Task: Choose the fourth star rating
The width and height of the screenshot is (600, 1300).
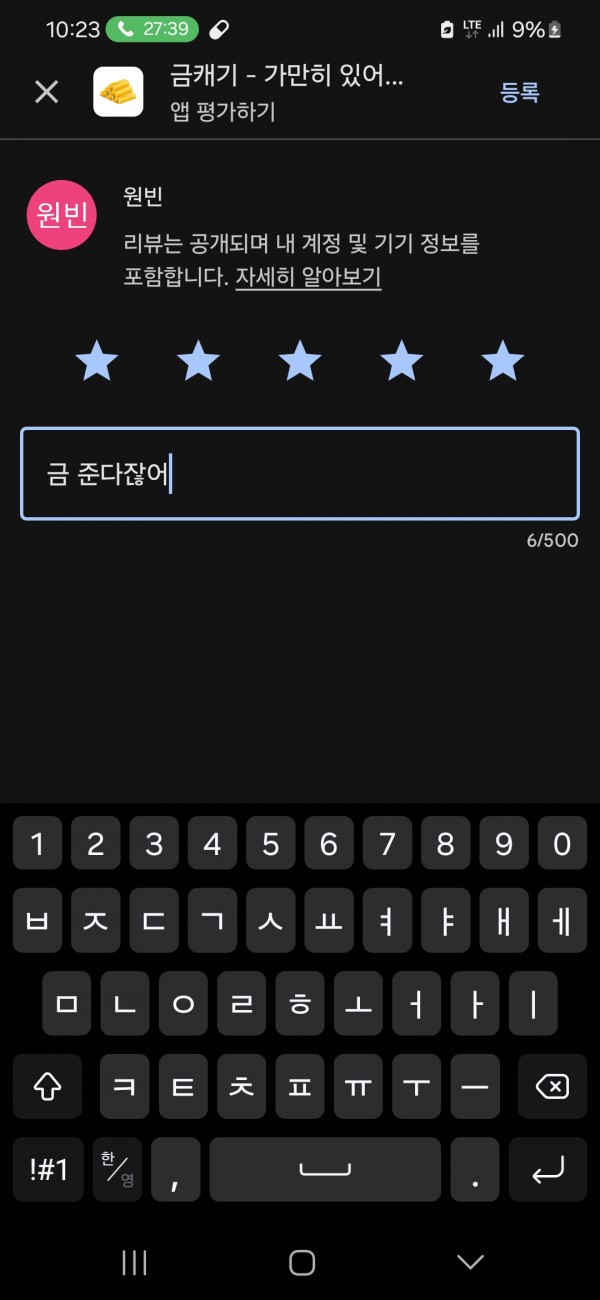Action: (401, 361)
